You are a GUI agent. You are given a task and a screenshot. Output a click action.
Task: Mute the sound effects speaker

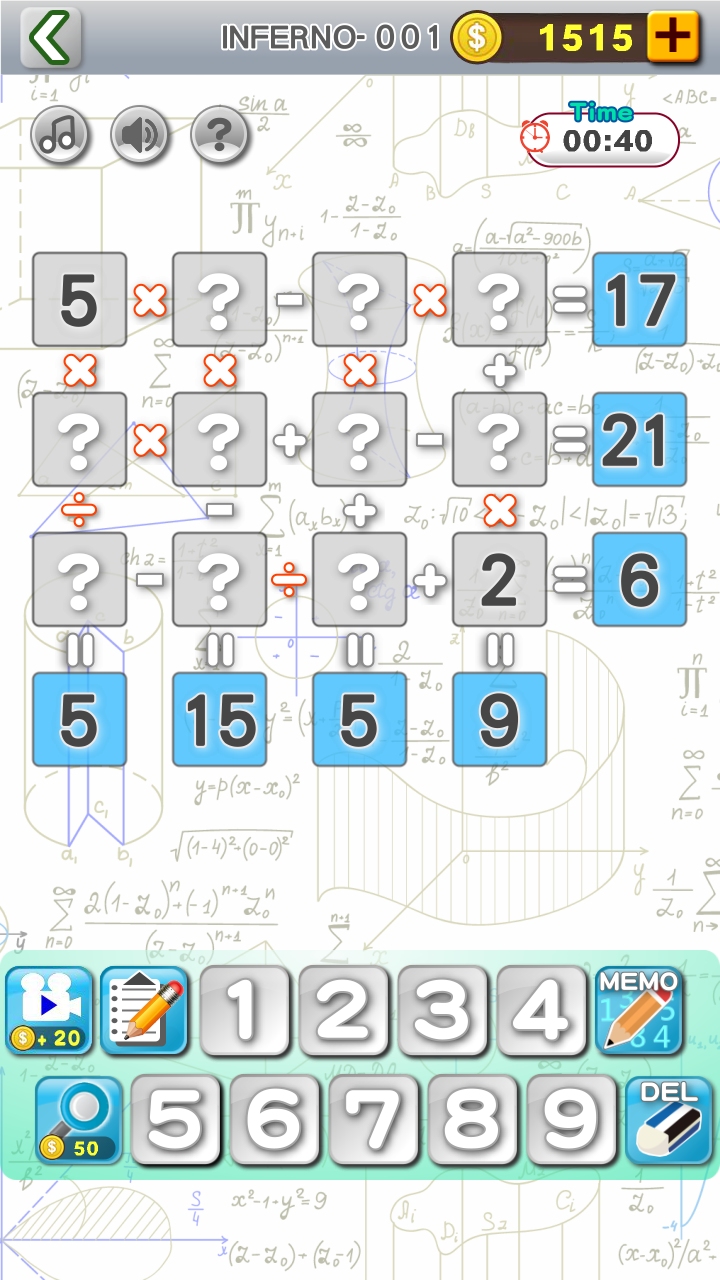[139, 134]
